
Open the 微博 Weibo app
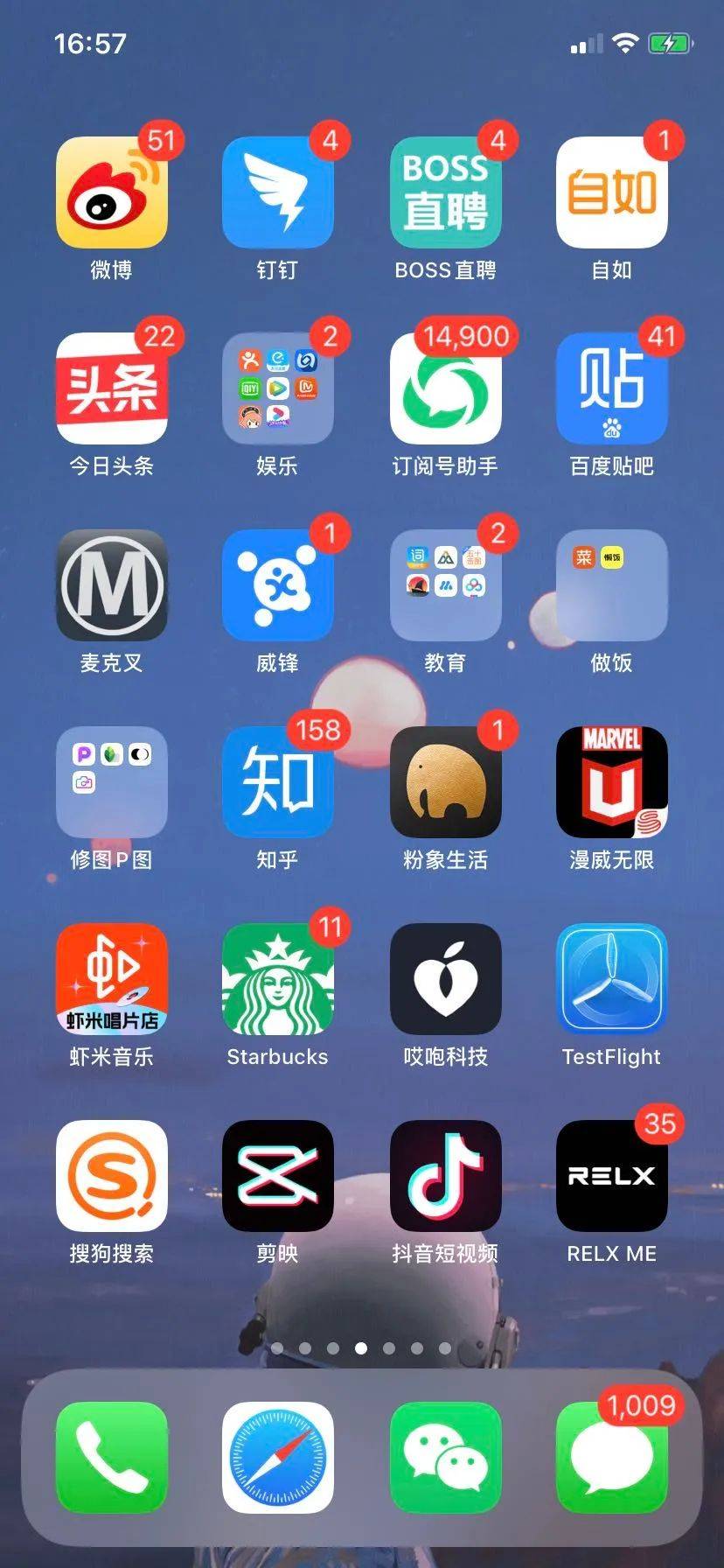click(111, 192)
